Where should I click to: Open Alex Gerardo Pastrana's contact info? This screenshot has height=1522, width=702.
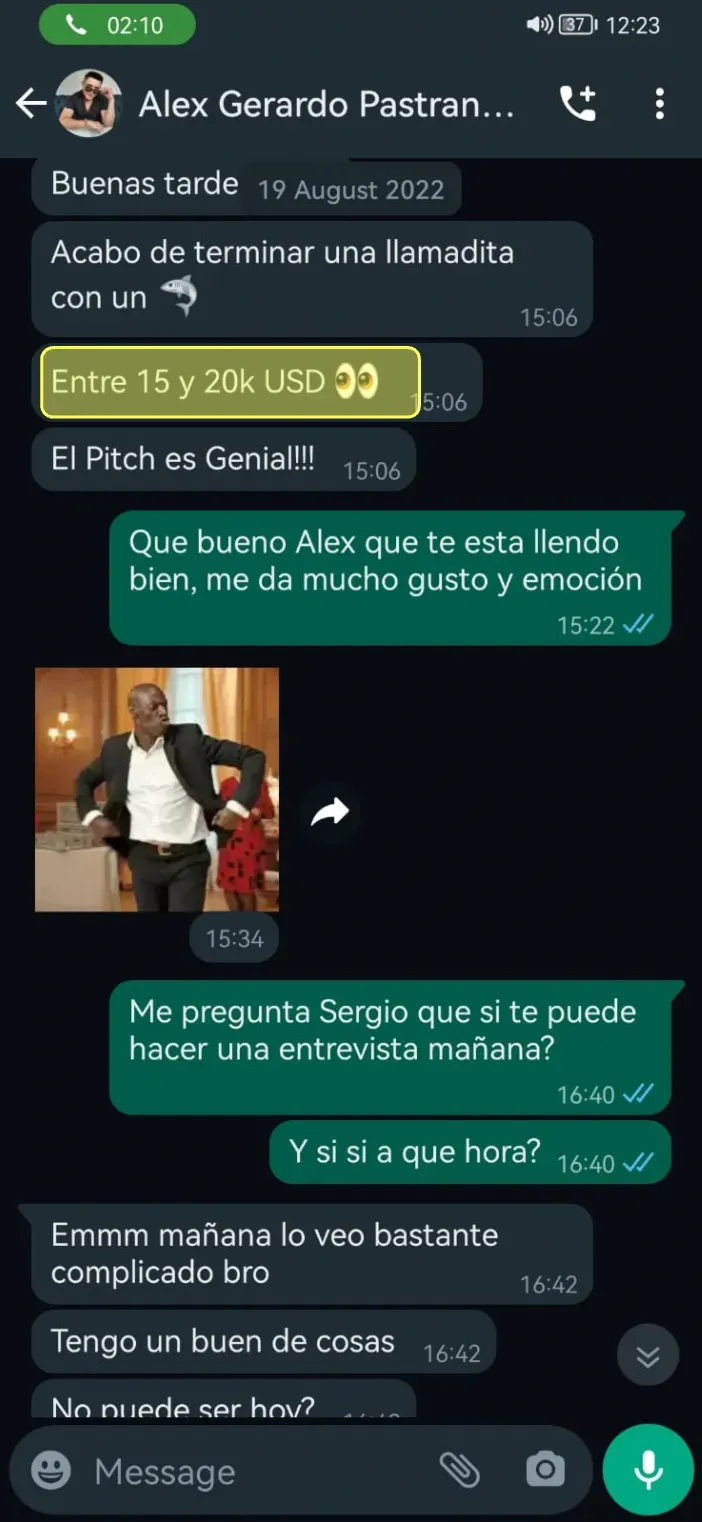coord(325,104)
